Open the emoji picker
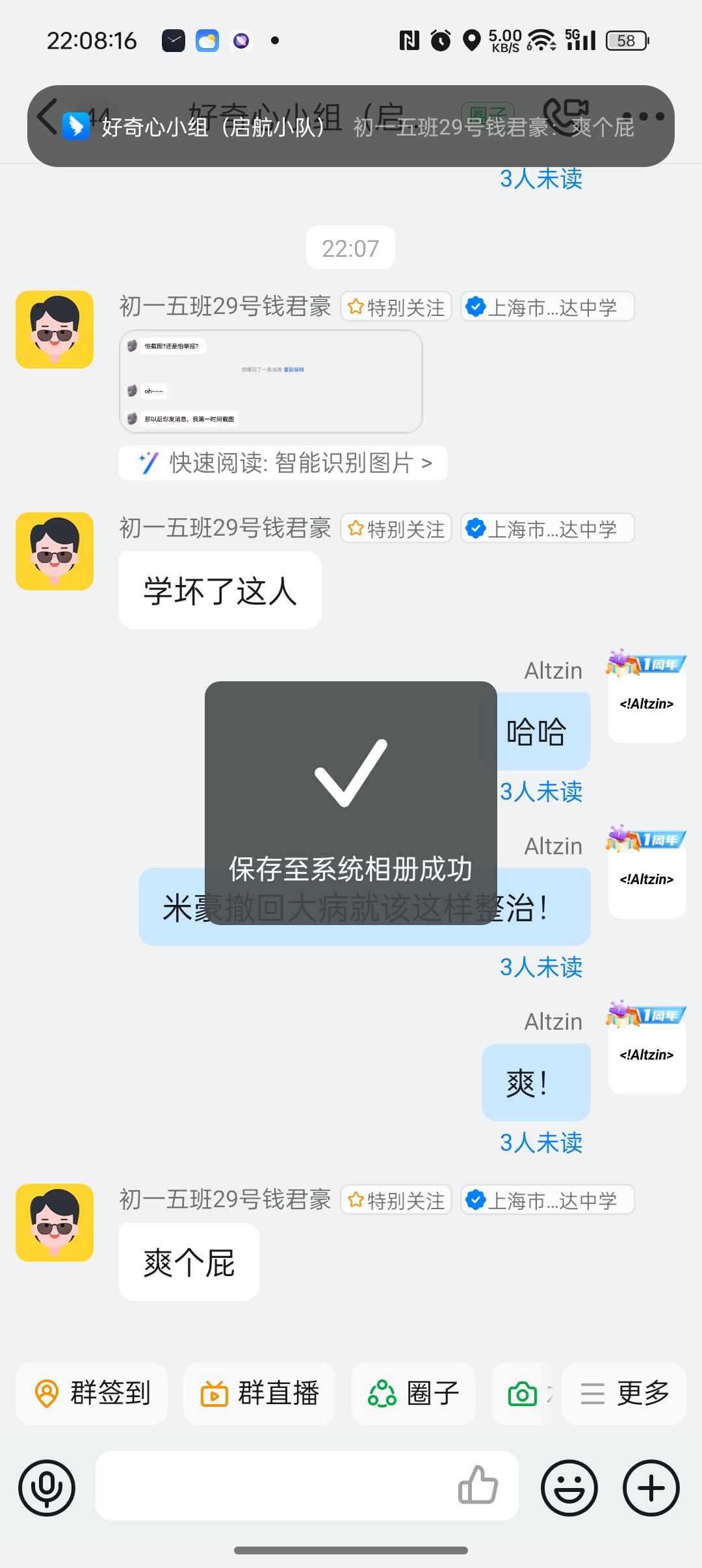 pos(569,1487)
